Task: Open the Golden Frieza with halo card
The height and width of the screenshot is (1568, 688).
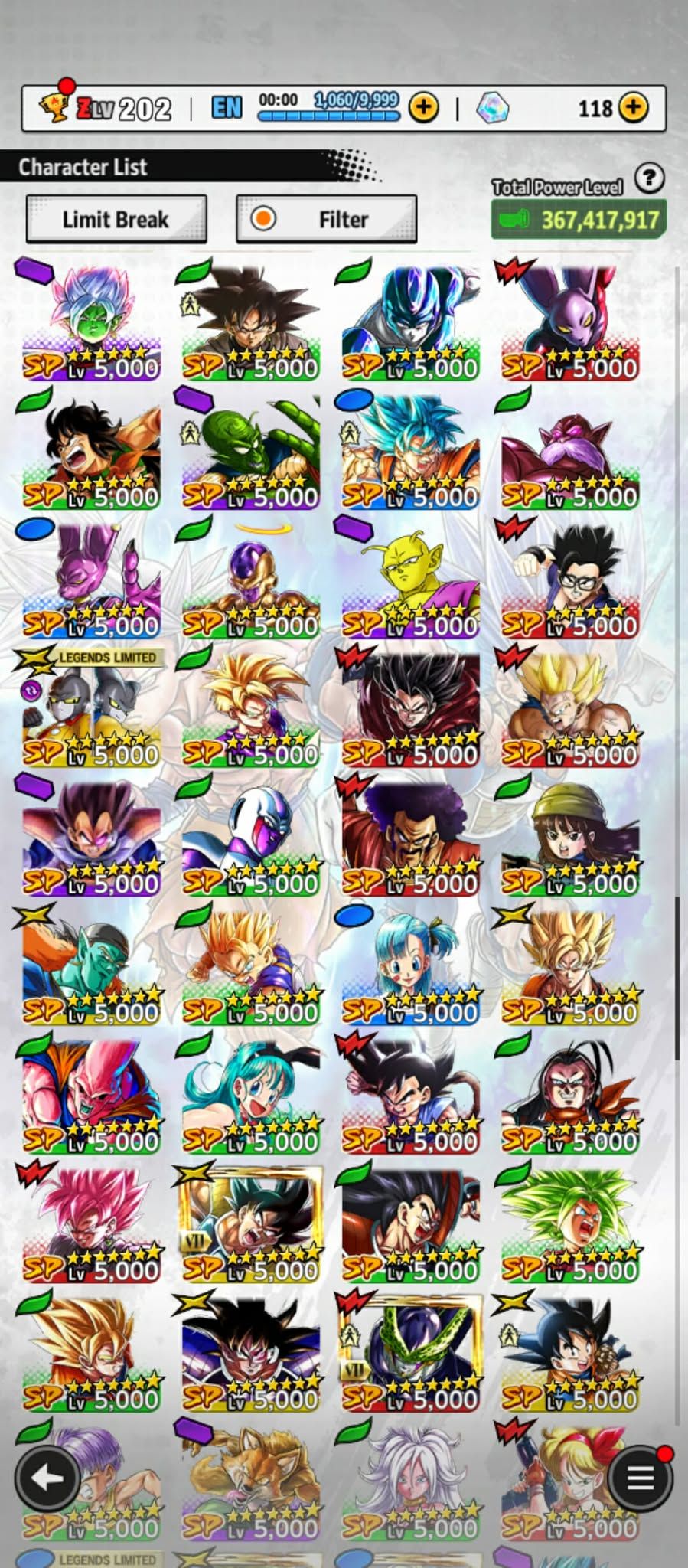Action: 251,580
